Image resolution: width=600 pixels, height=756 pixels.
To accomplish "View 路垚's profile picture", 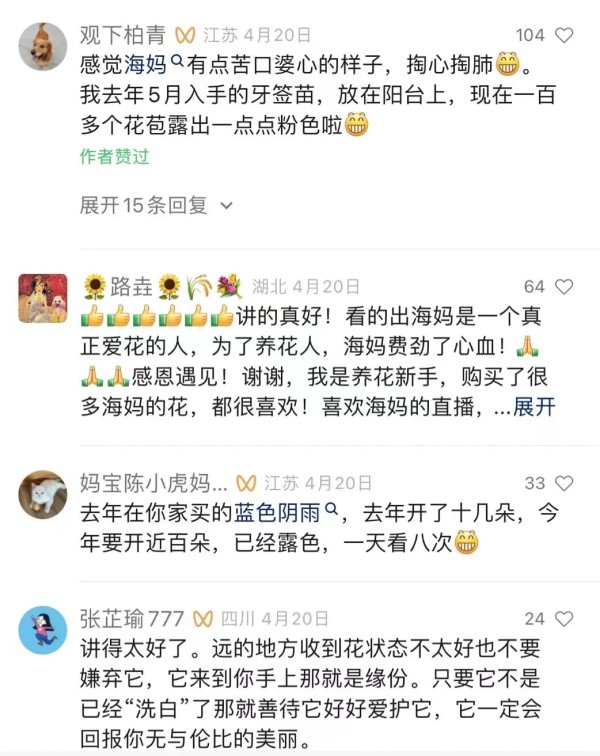I will (43, 298).
